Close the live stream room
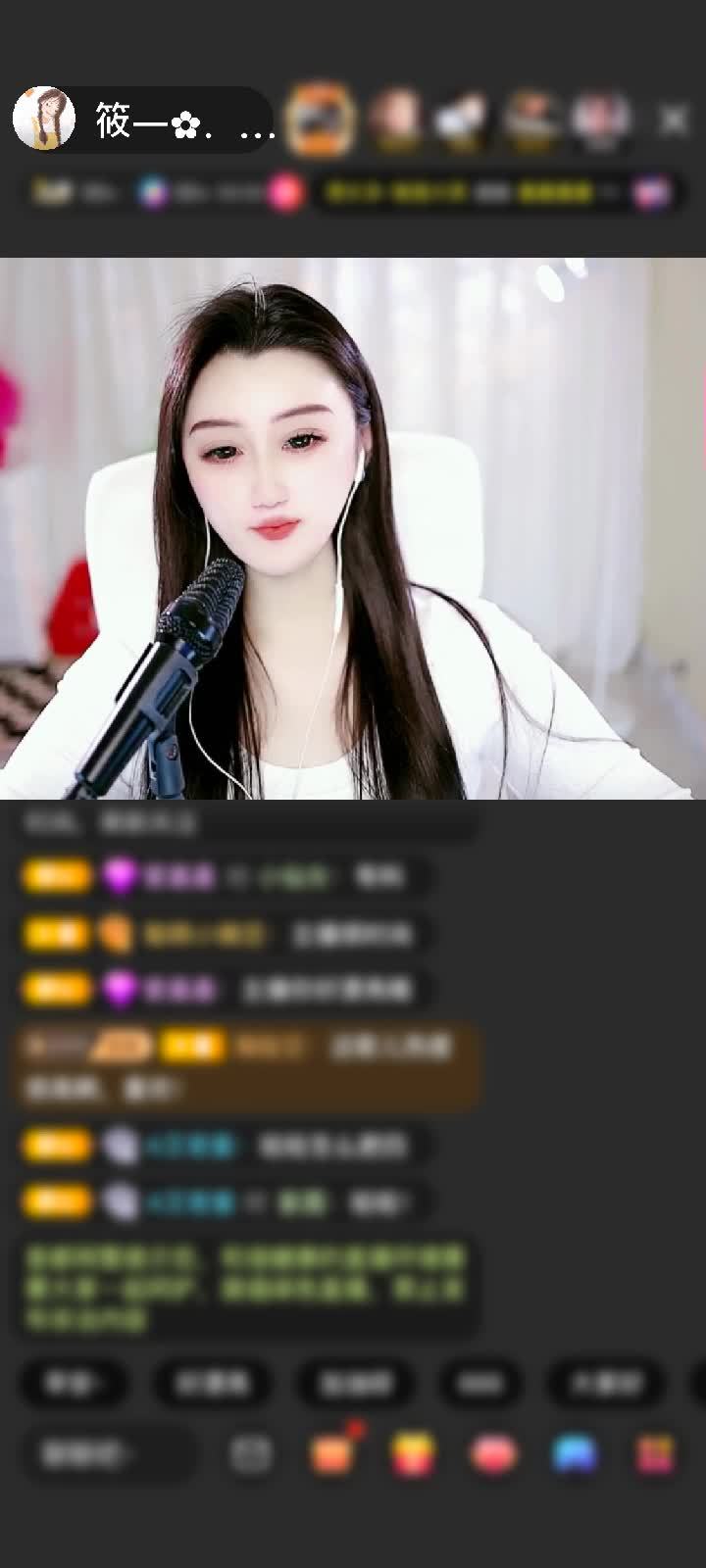Viewport: 706px width, 1568px height. coord(673,120)
